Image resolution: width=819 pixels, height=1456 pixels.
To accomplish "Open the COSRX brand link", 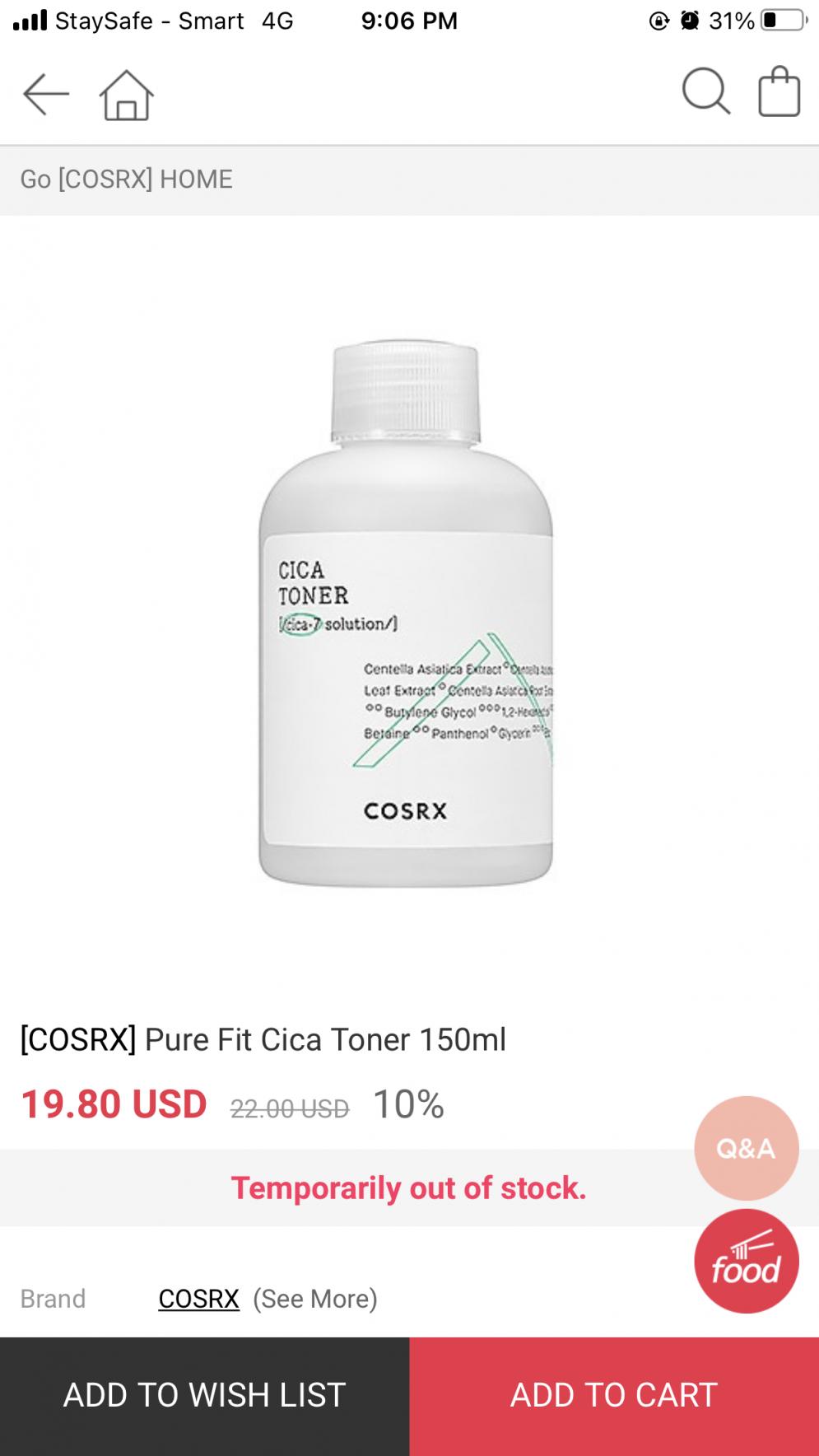I will [198, 1299].
